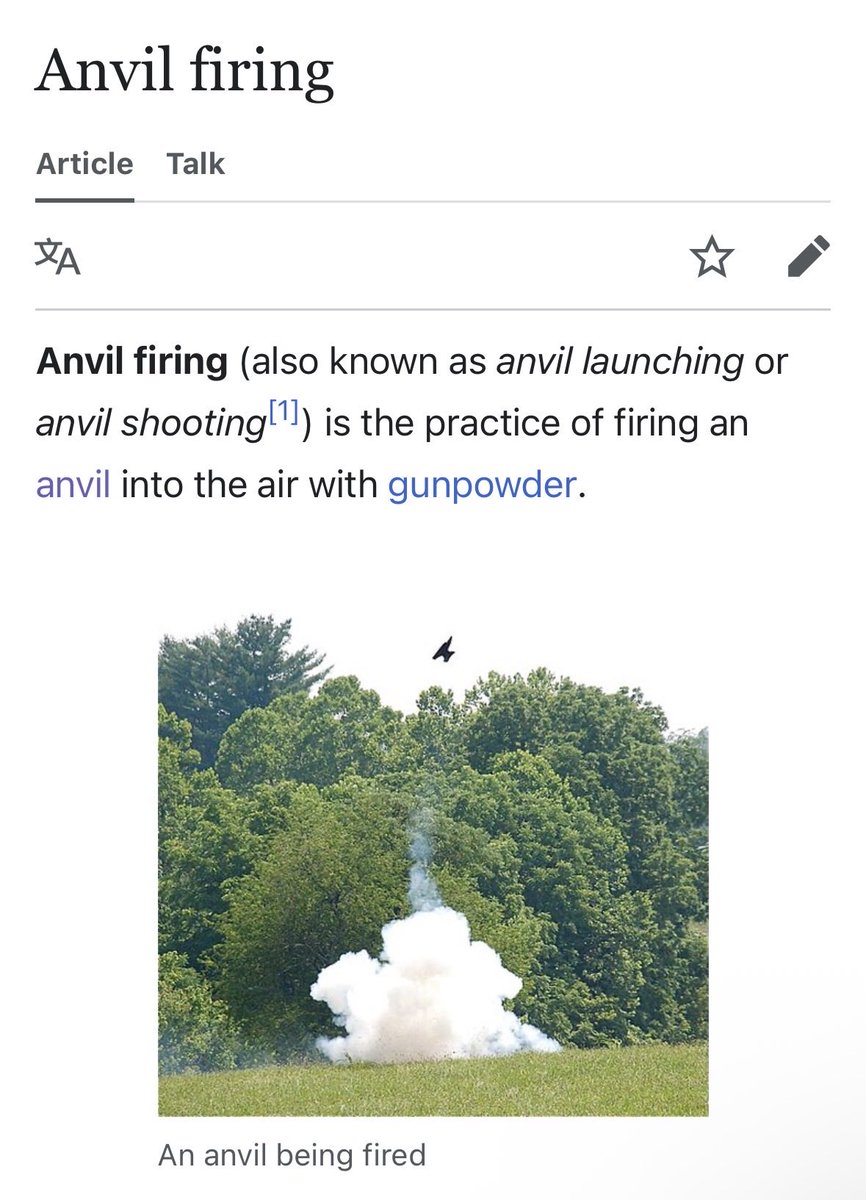Add article to watchlist with star

(x=711, y=257)
